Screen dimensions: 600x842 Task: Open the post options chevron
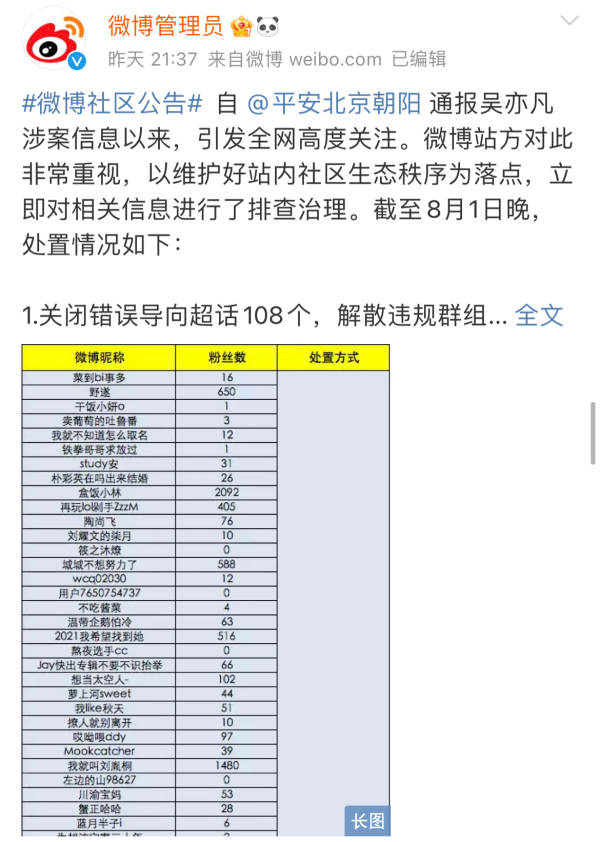coord(569,22)
